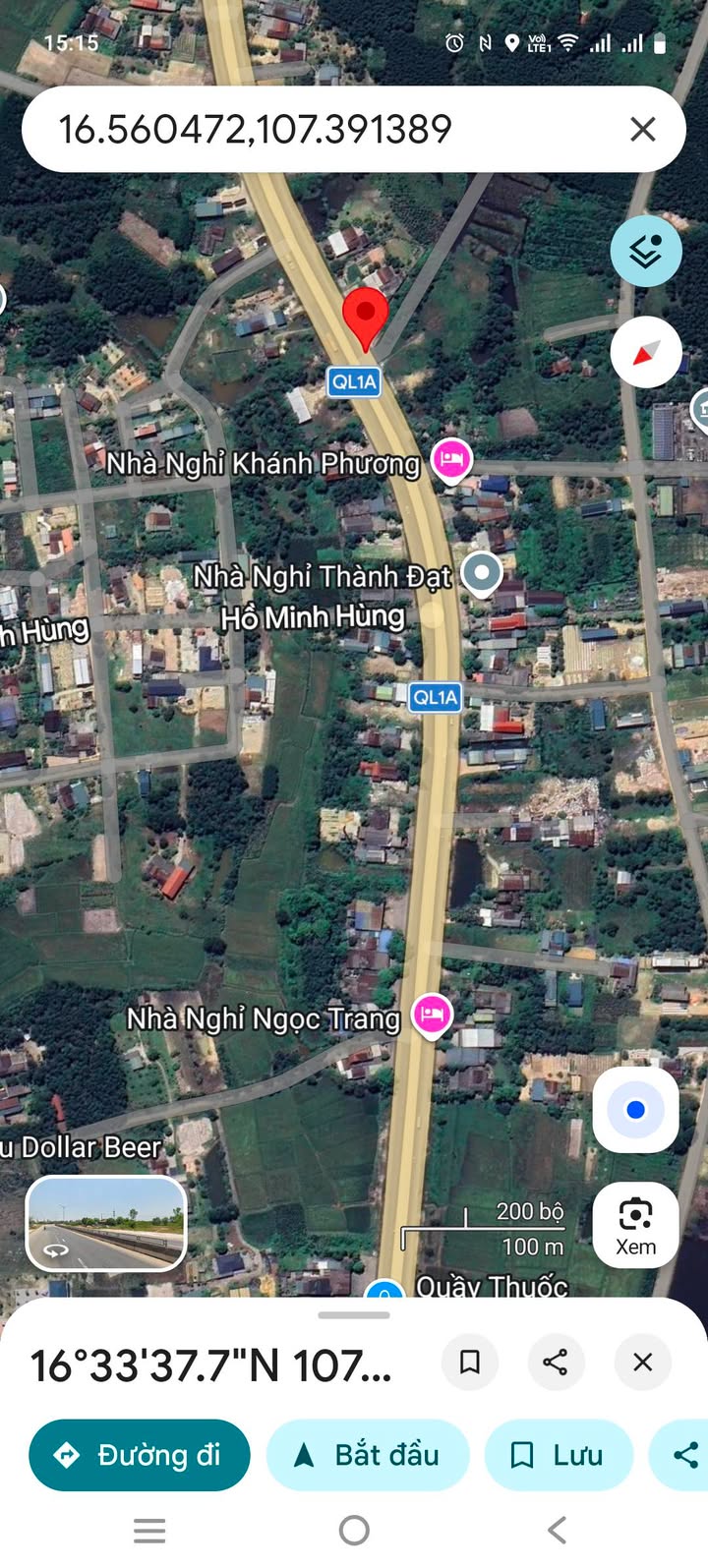Open the map layers button

pyautogui.click(x=646, y=252)
